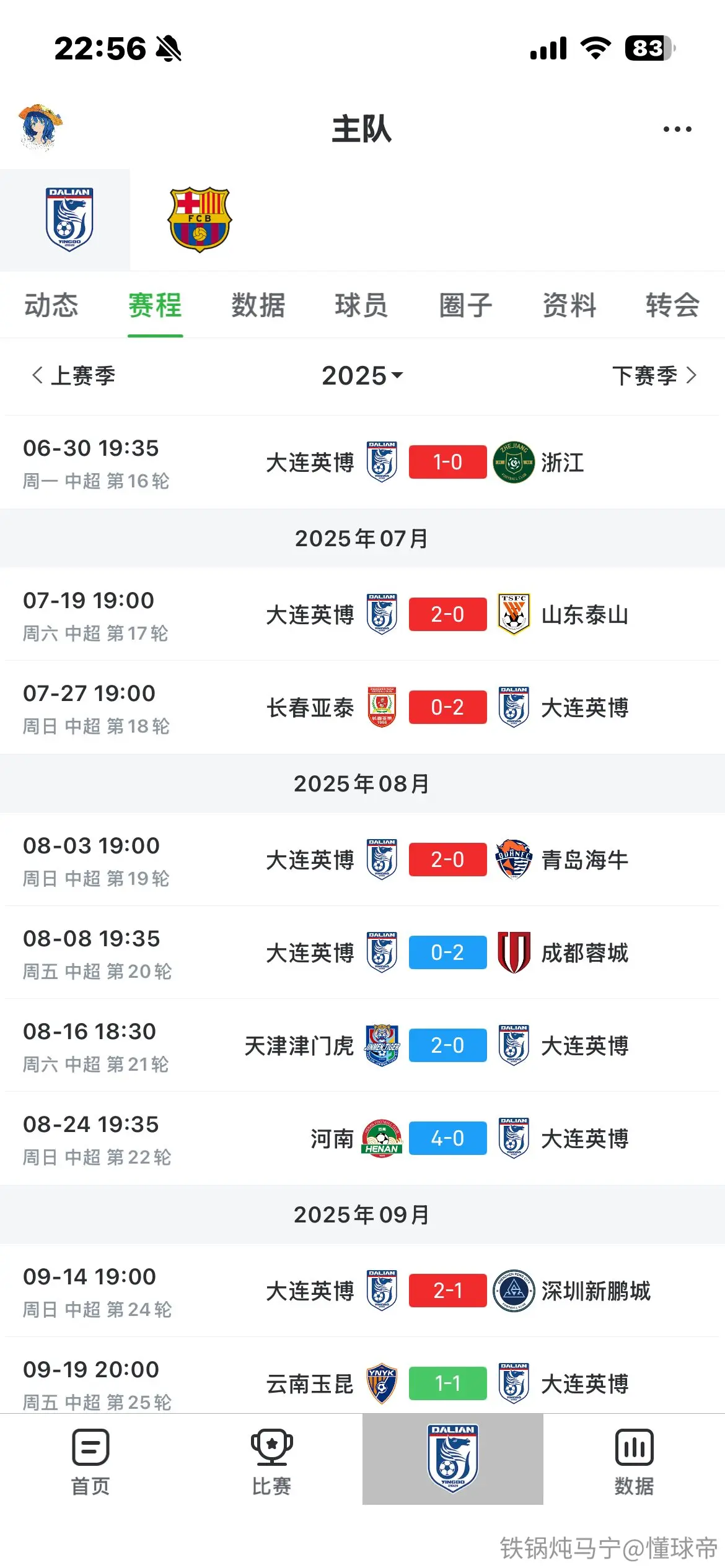Open the match against 山东泰山
725x1568 pixels.
click(362, 614)
